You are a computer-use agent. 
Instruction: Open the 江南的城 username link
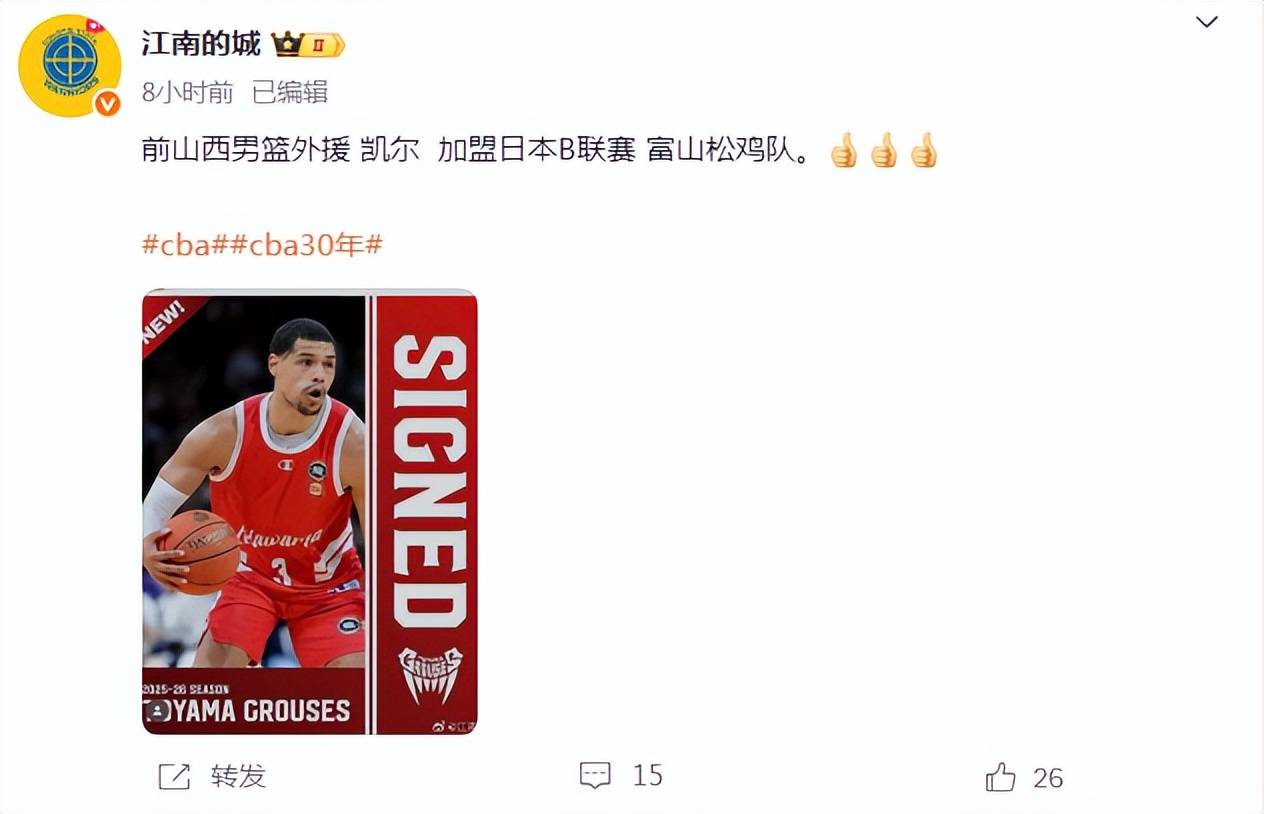click(x=201, y=44)
